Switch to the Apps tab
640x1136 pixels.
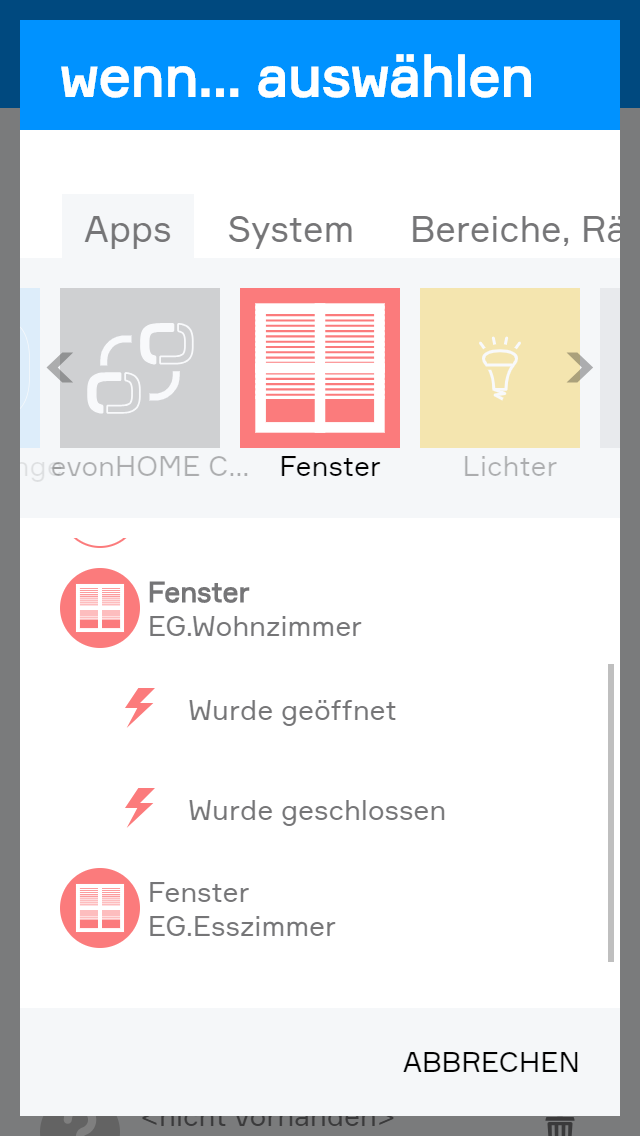(127, 229)
